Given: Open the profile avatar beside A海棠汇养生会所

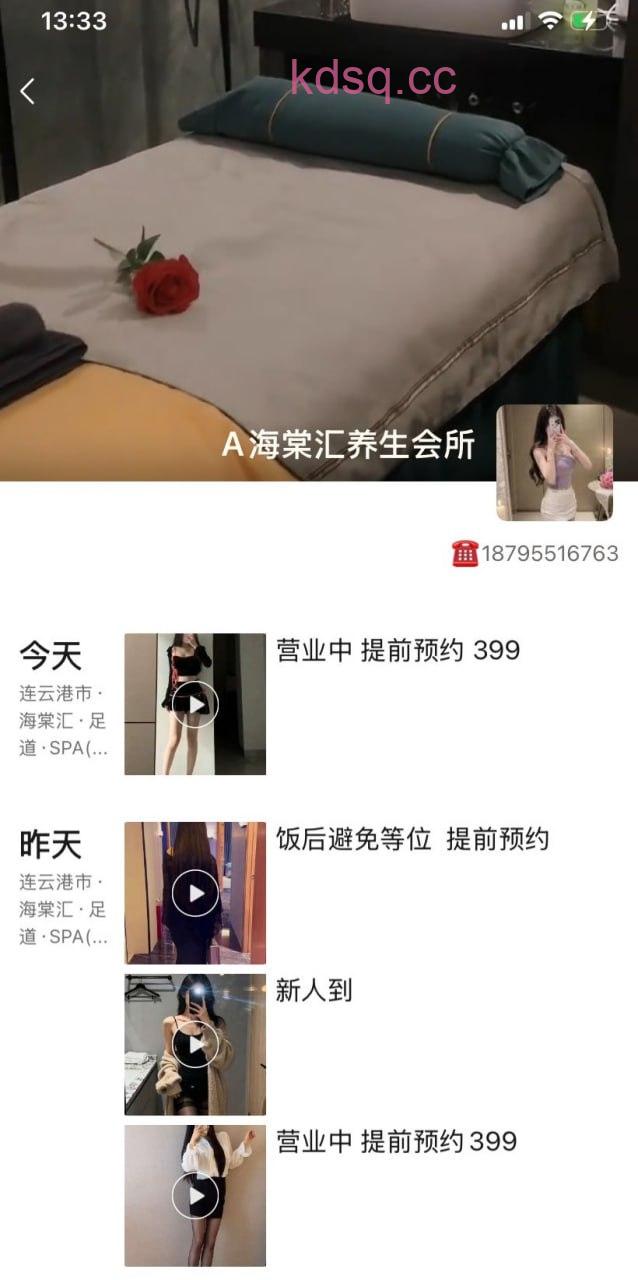Looking at the screenshot, I should point(554,462).
